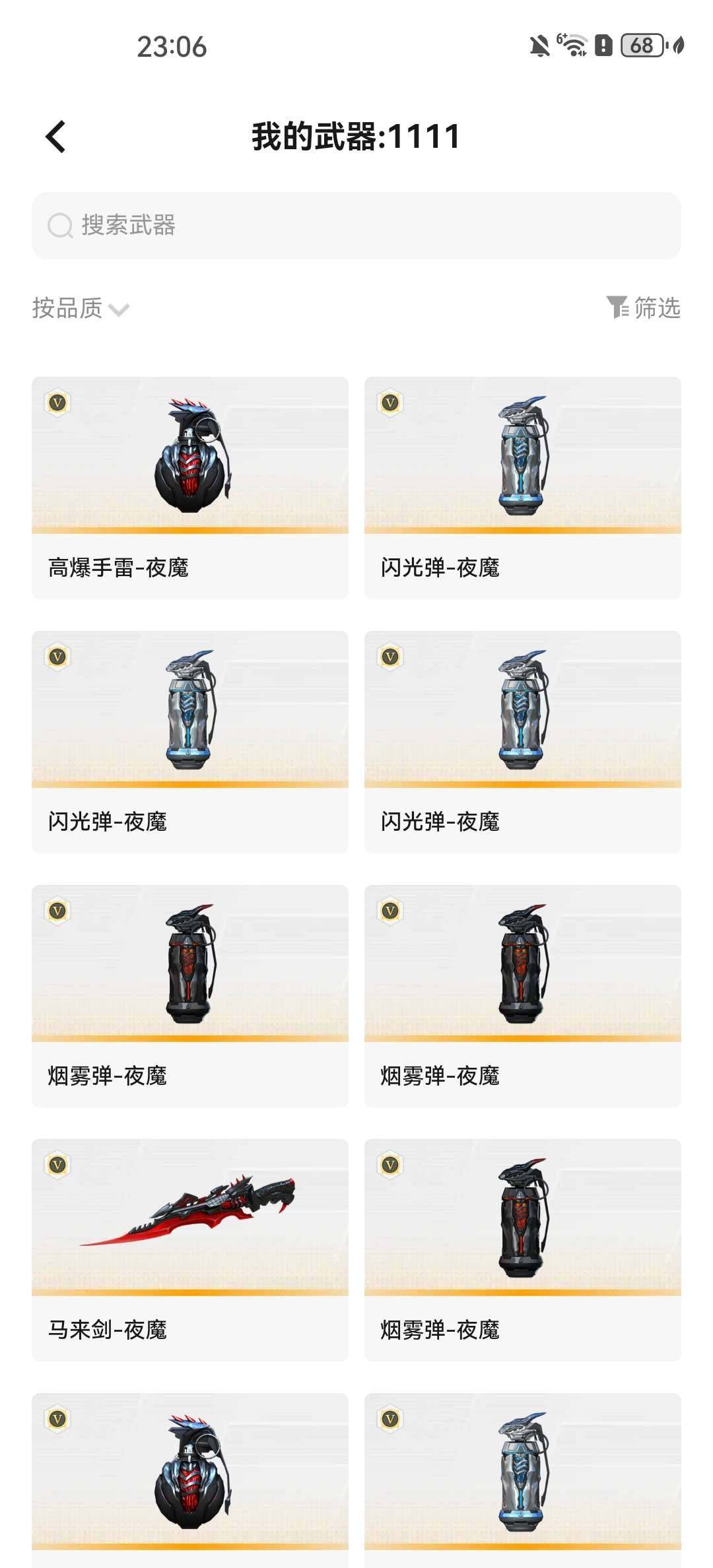Open filter options next to 筛选 text
This screenshot has width=713, height=1568.
point(618,308)
